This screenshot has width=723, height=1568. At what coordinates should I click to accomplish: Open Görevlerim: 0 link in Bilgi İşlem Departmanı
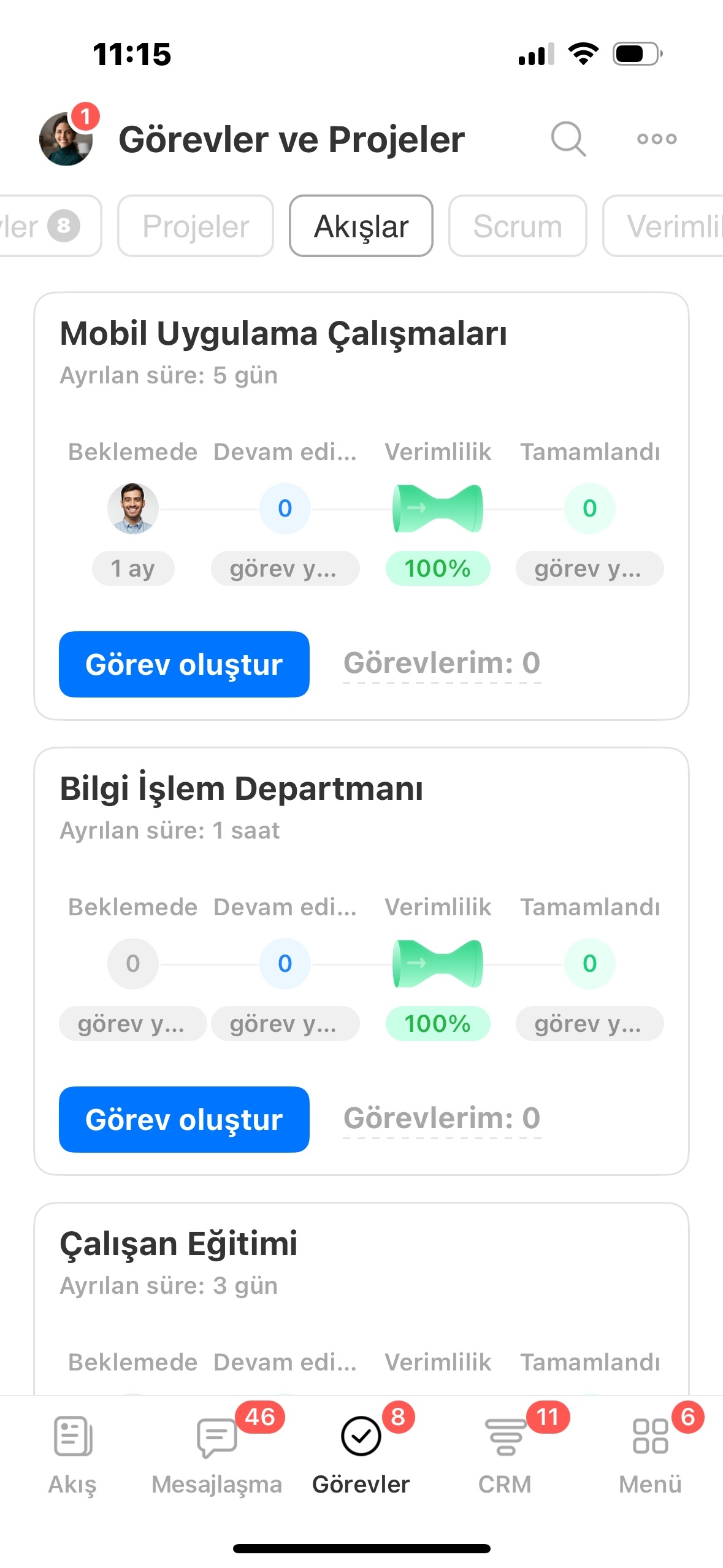tap(442, 1118)
